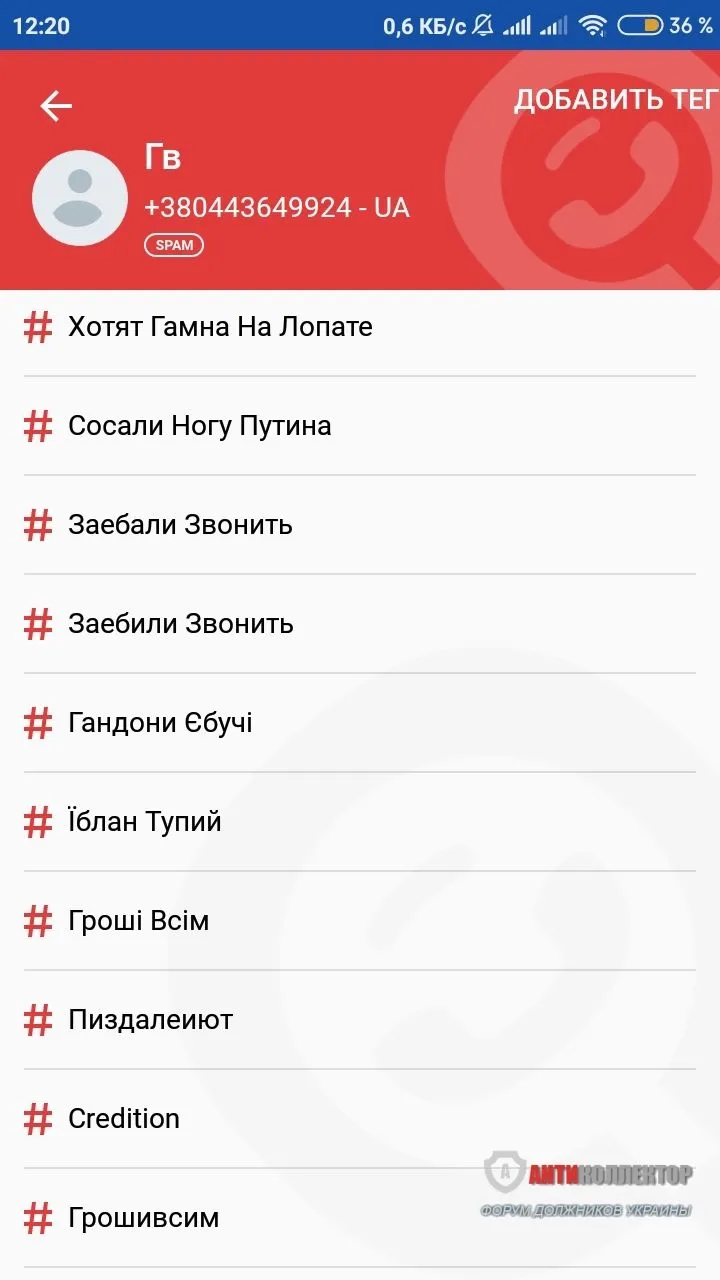Tap the hashtag icon beside "Хотят Гамна На Лопате"
720x1280 pixels.
point(37,326)
